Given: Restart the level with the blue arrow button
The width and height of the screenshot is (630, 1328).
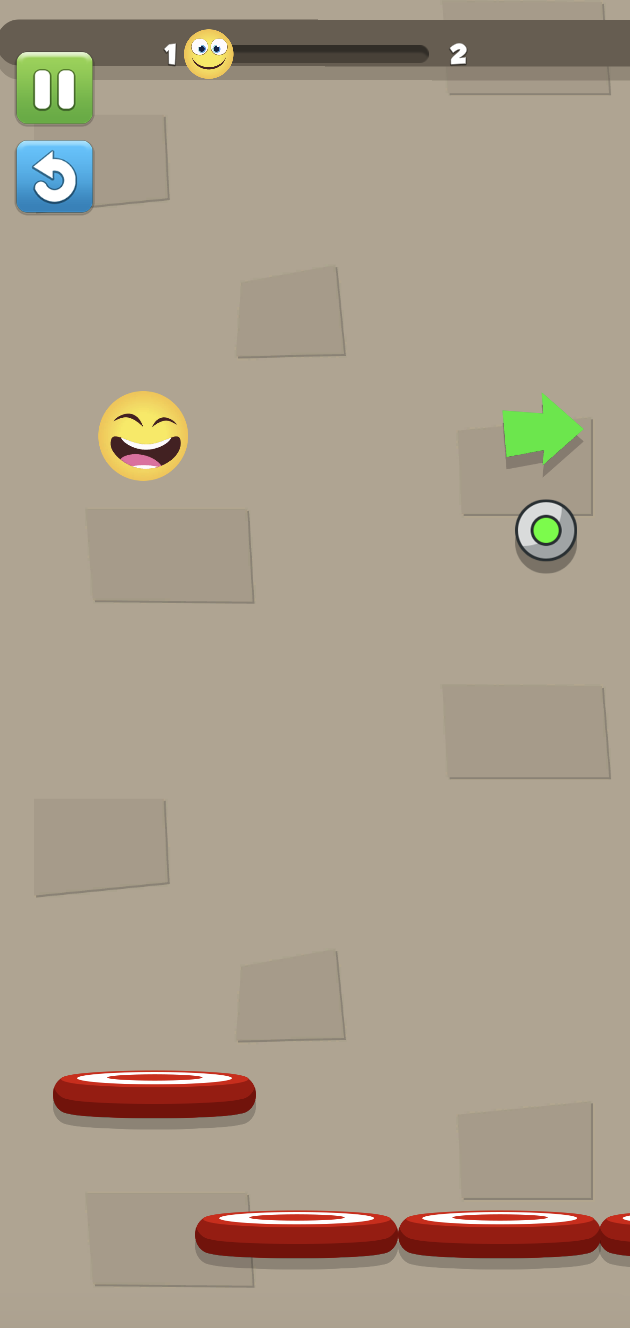Looking at the screenshot, I should [x=54, y=176].
